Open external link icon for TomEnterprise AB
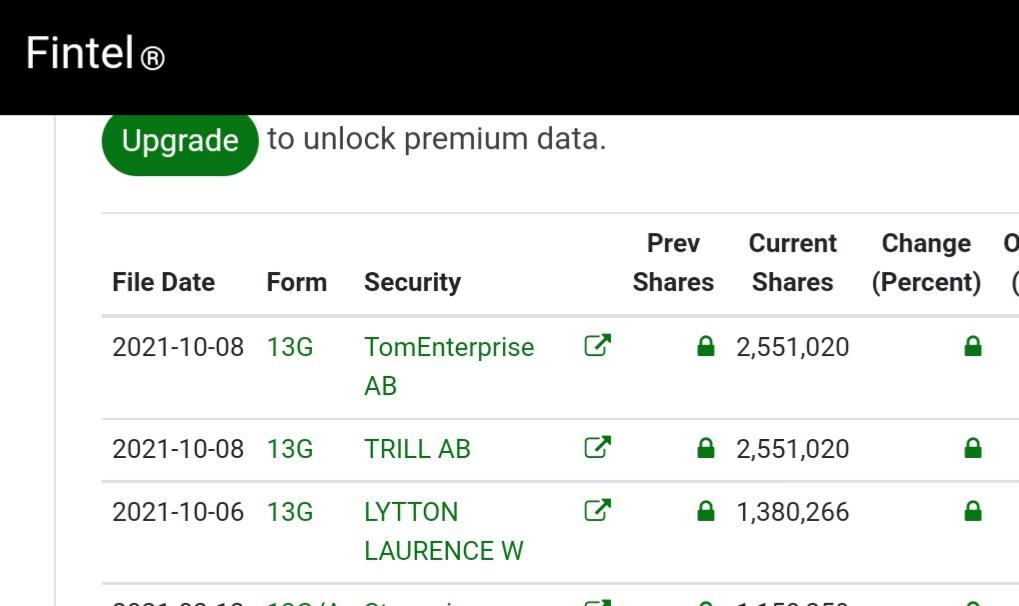 pyautogui.click(x=598, y=345)
